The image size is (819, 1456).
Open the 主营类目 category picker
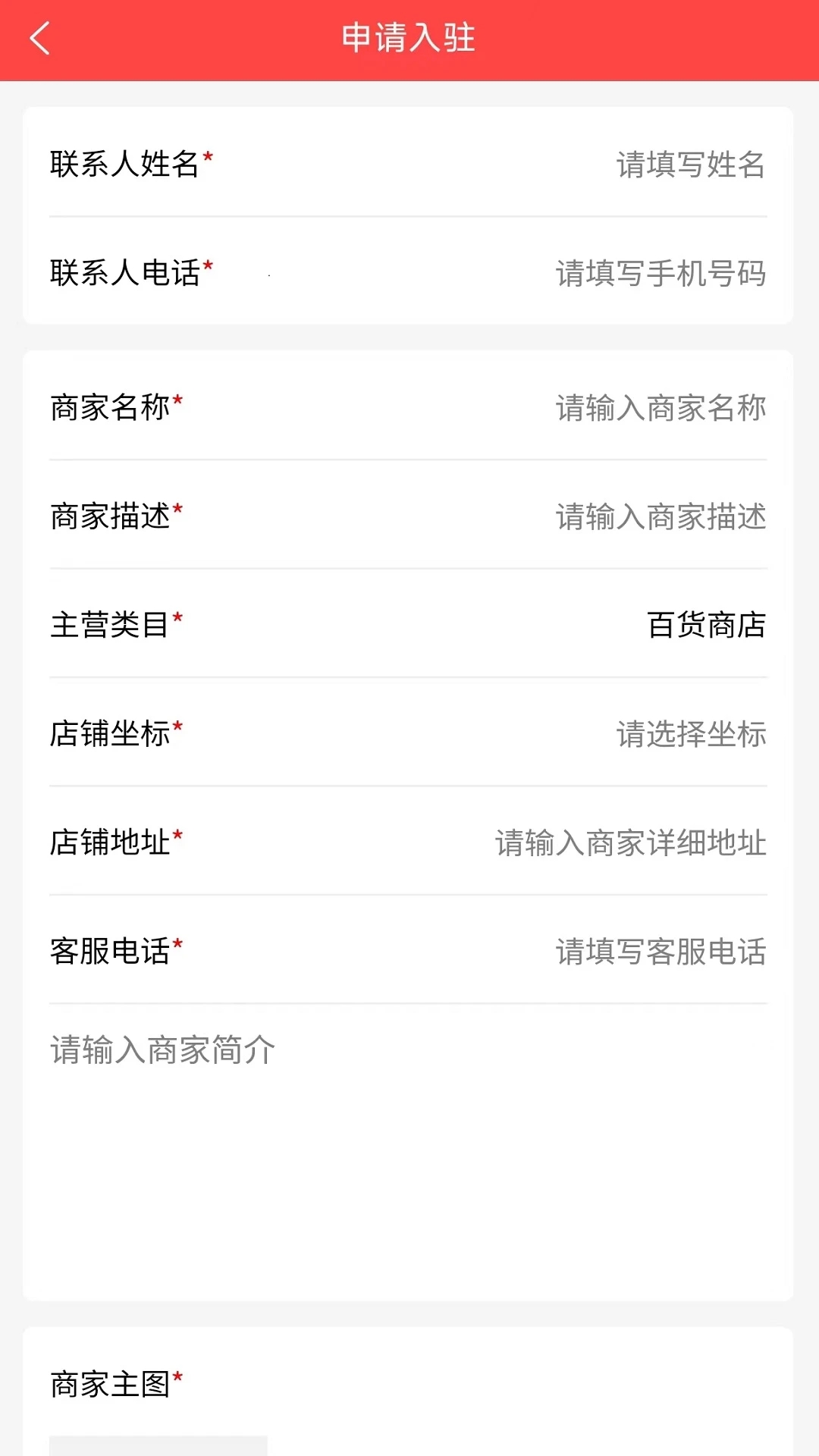coord(705,625)
